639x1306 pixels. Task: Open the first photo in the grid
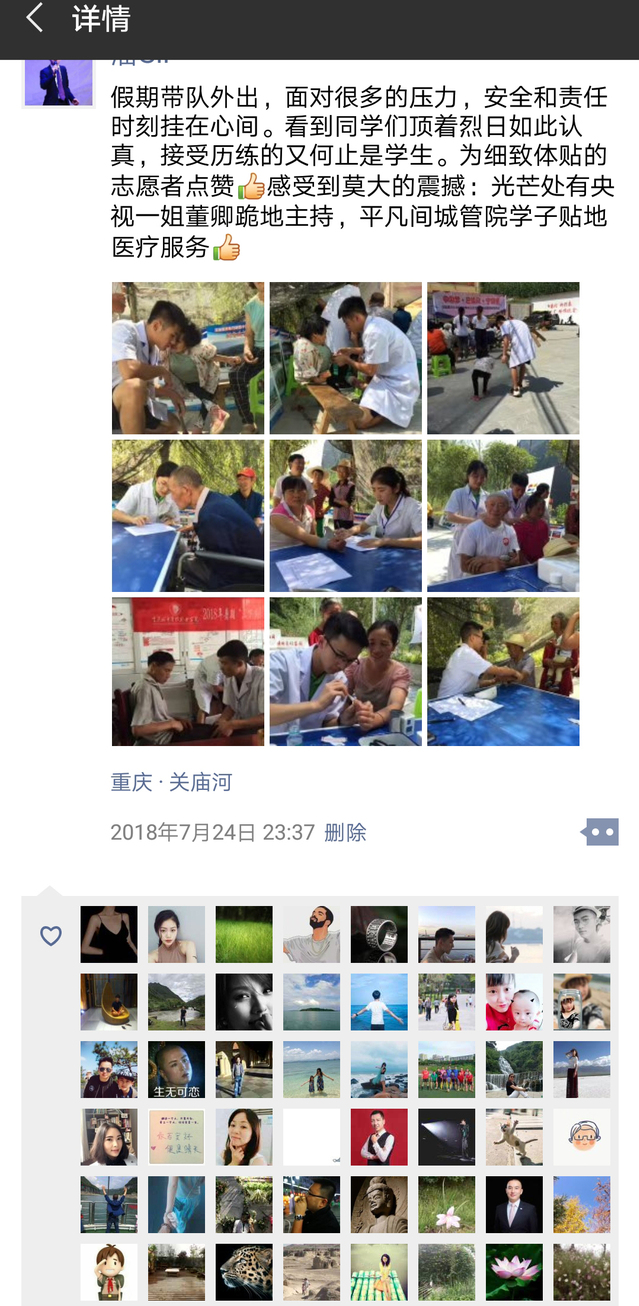[188, 358]
